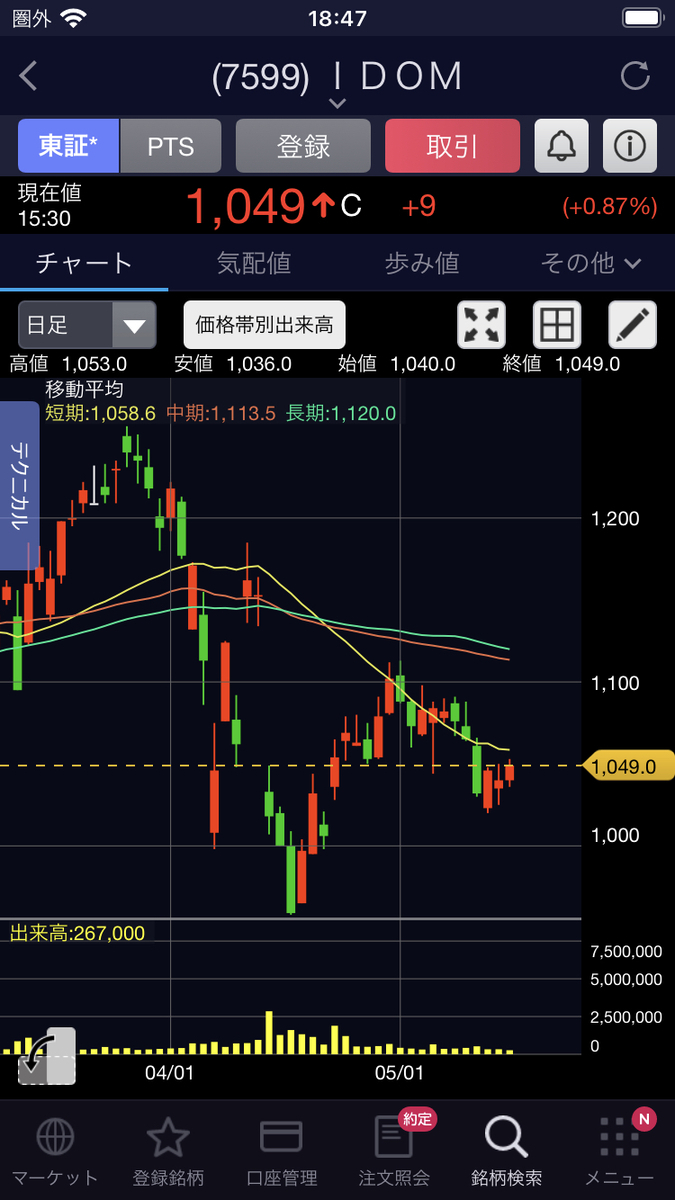
Task: Expand the その他 menu
Action: (x=590, y=263)
